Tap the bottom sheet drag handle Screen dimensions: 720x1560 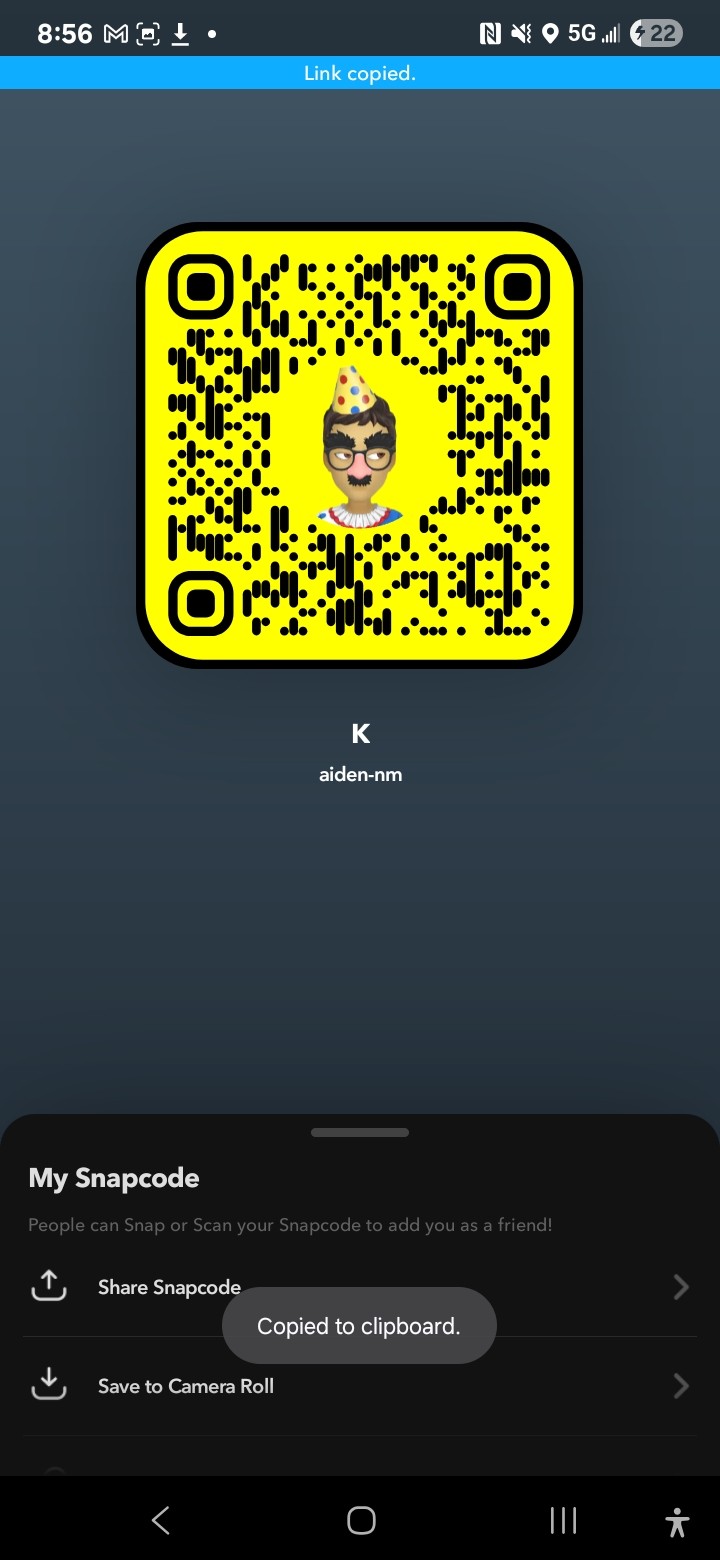click(x=360, y=1132)
